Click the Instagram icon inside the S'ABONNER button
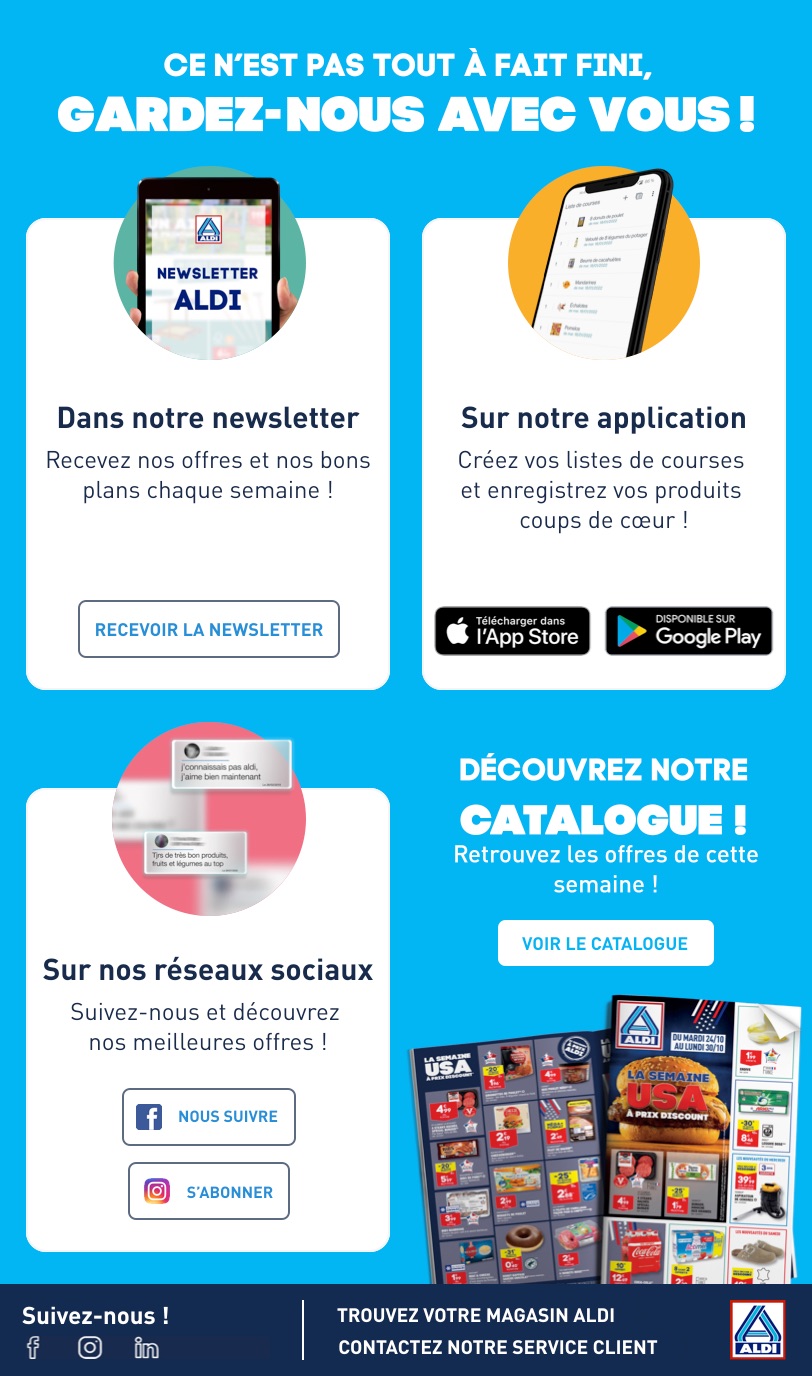Screen dimensions: 812x1376 (157, 1191)
